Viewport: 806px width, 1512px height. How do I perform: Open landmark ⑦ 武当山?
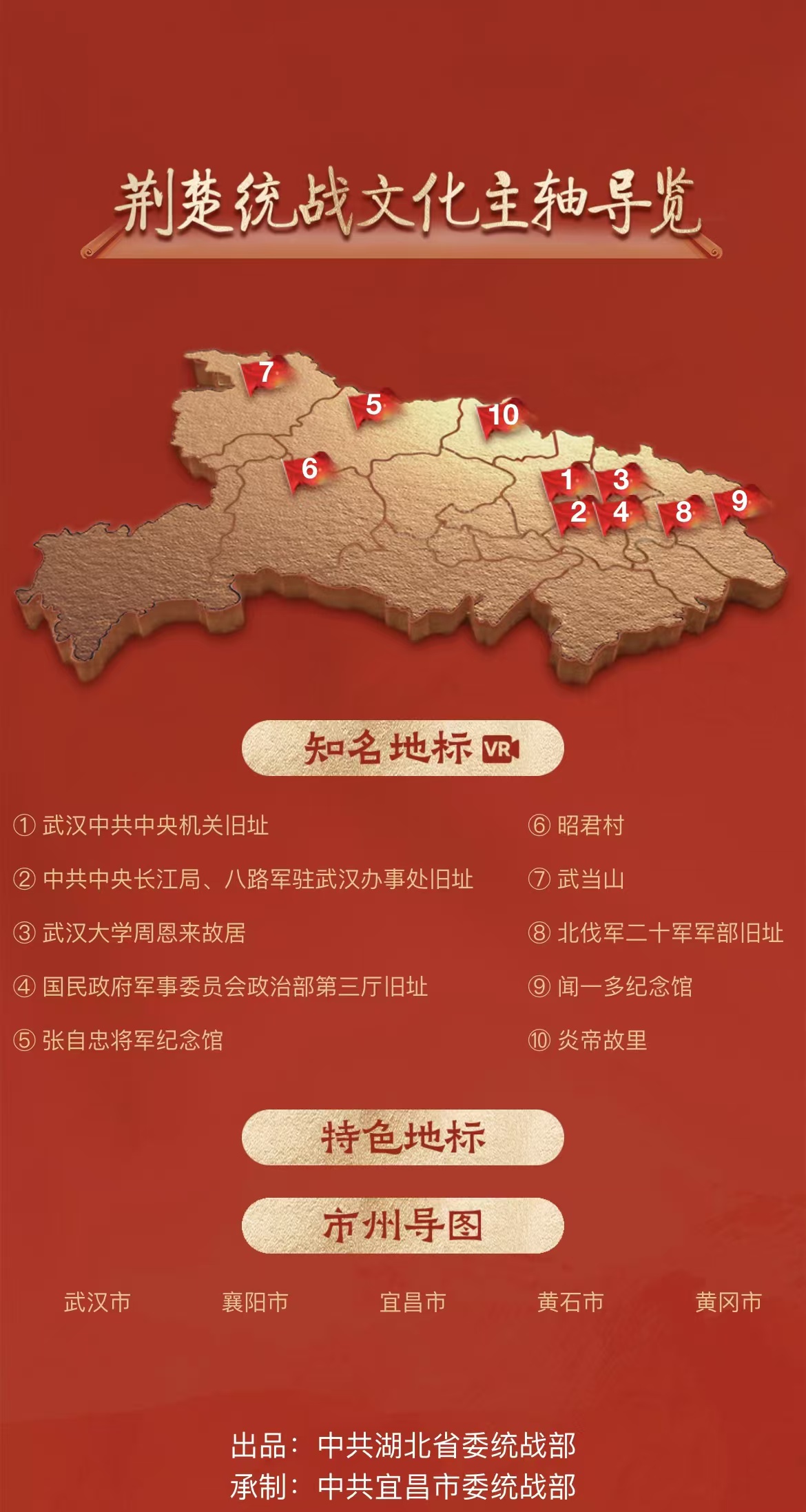click(576, 879)
